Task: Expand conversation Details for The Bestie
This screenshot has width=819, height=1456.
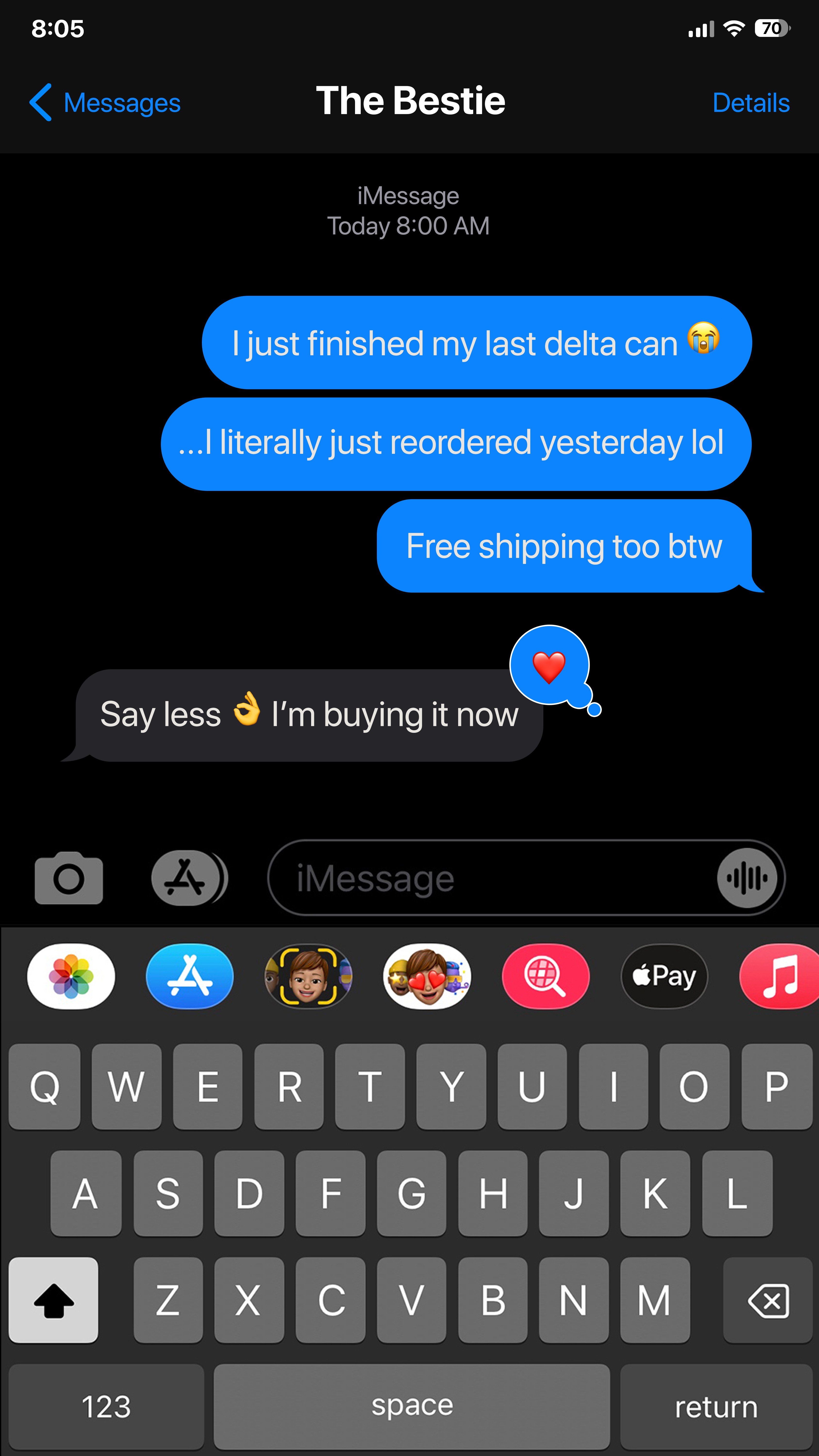Action: [751, 103]
